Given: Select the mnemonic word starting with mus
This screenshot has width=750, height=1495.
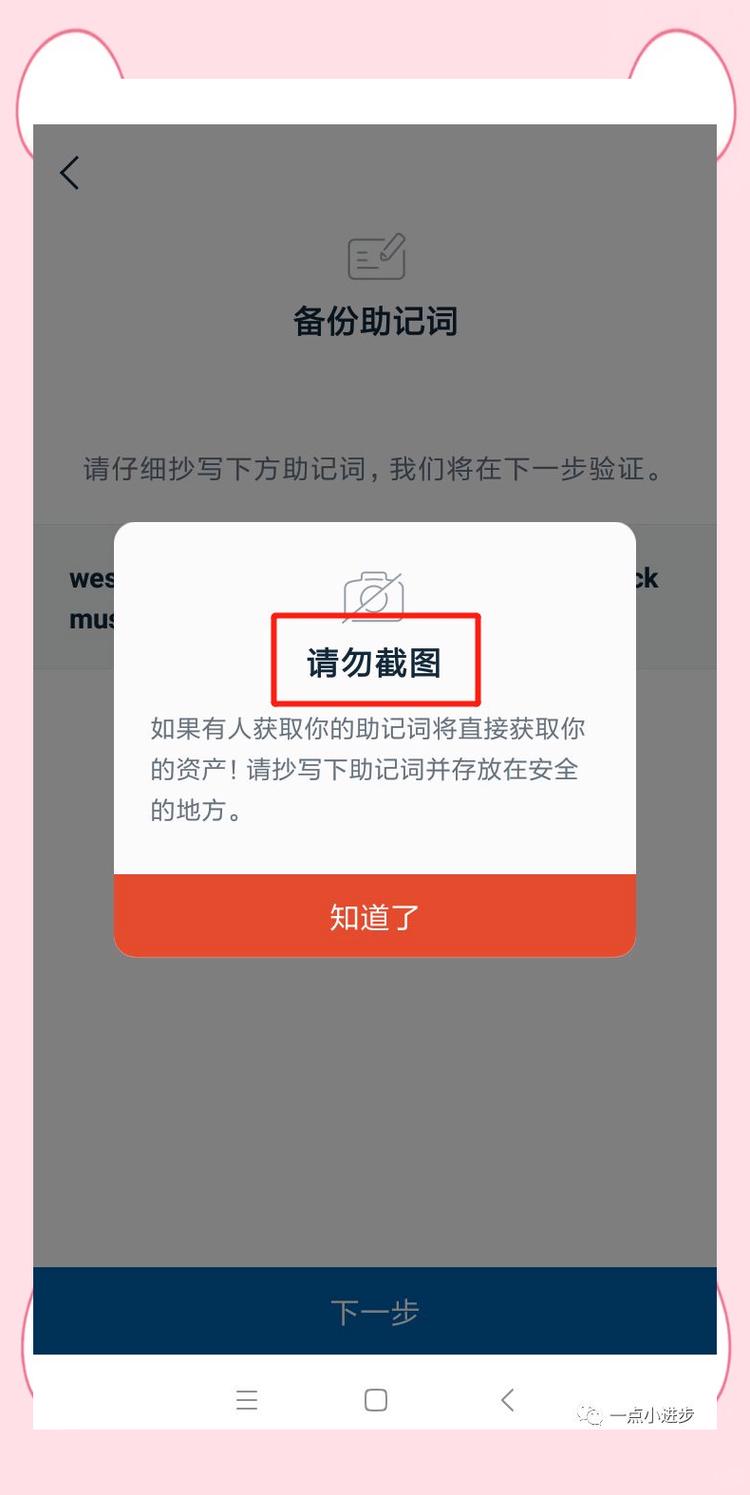Looking at the screenshot, I should pyautogui.click(x=89, y=619).
